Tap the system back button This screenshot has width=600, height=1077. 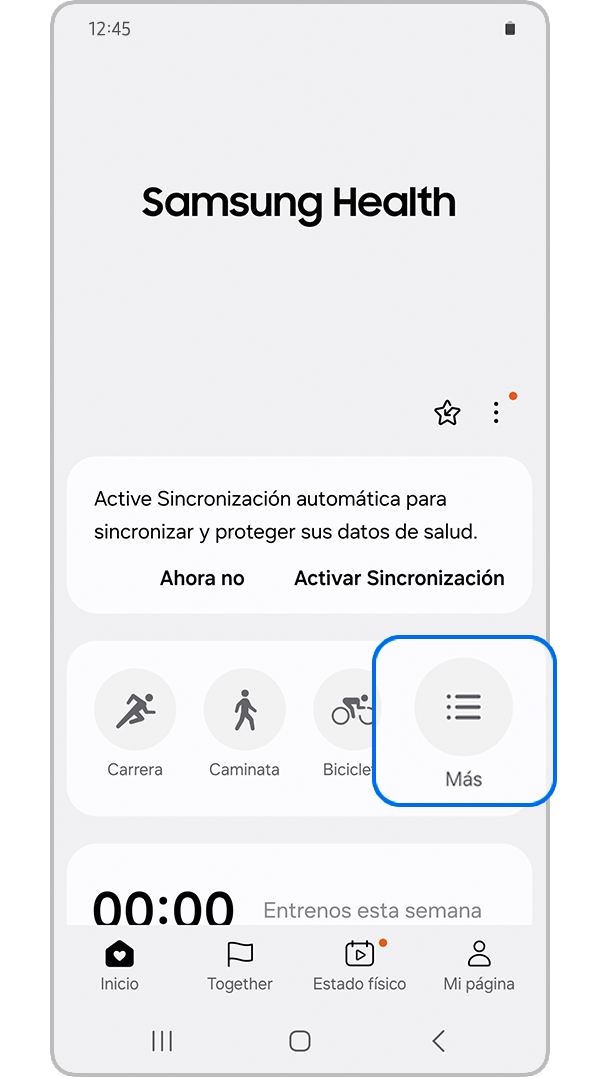[438, 1041]
